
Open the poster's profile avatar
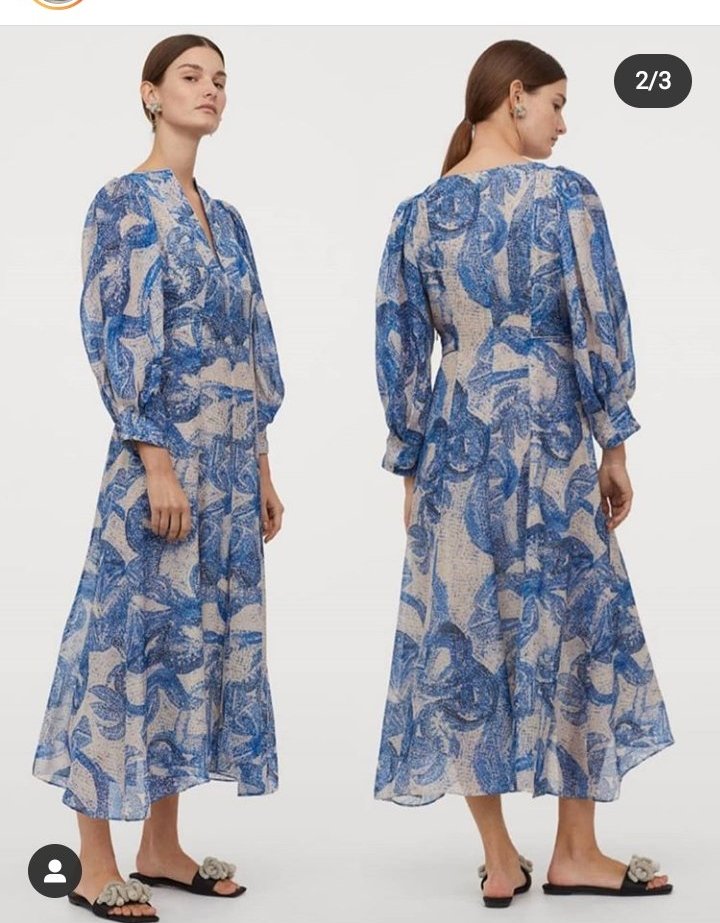[x=57, y=4]
